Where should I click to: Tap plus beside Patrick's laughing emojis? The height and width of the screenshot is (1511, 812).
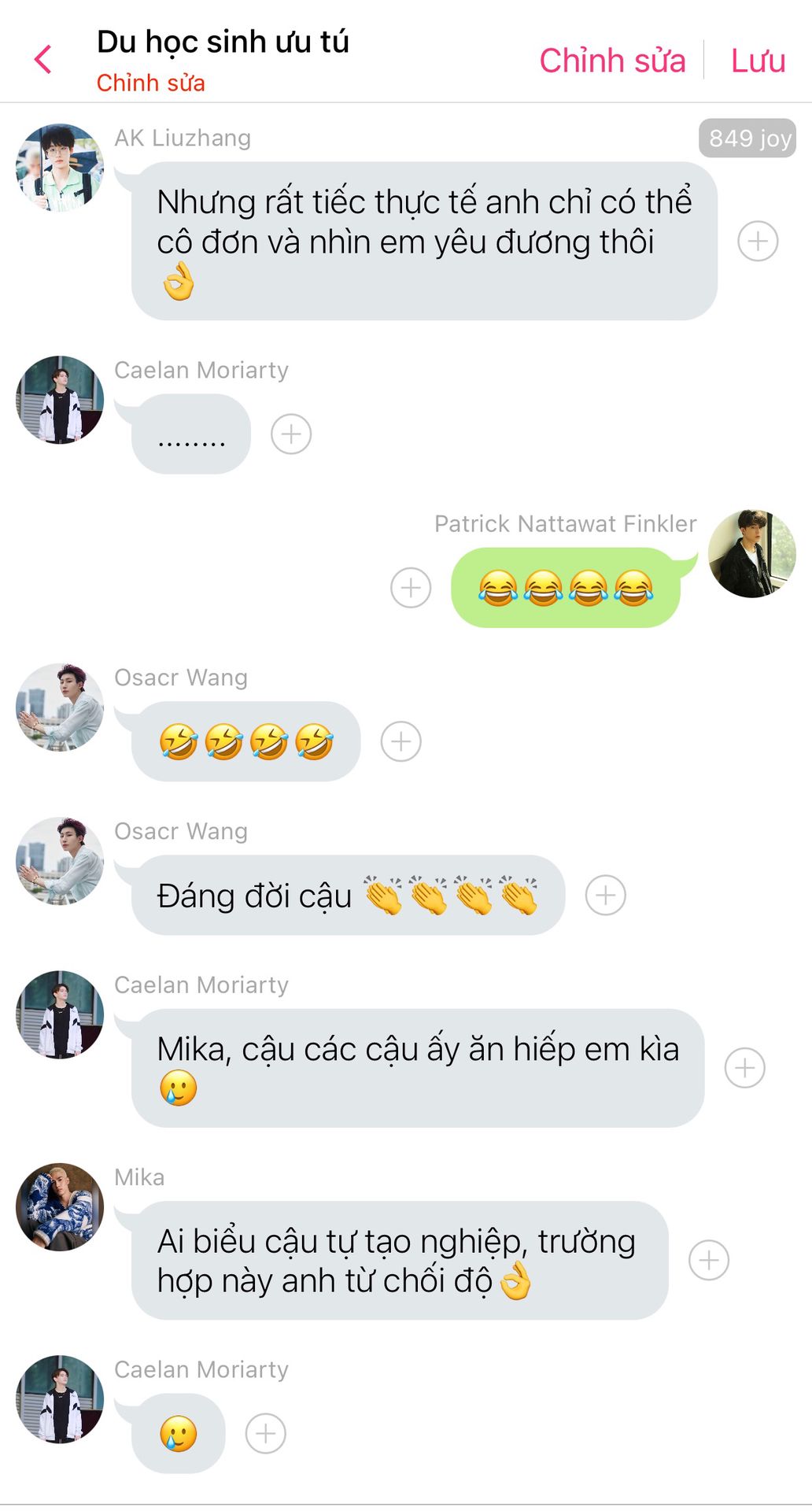pyautogui.click(x=411, y=587)
